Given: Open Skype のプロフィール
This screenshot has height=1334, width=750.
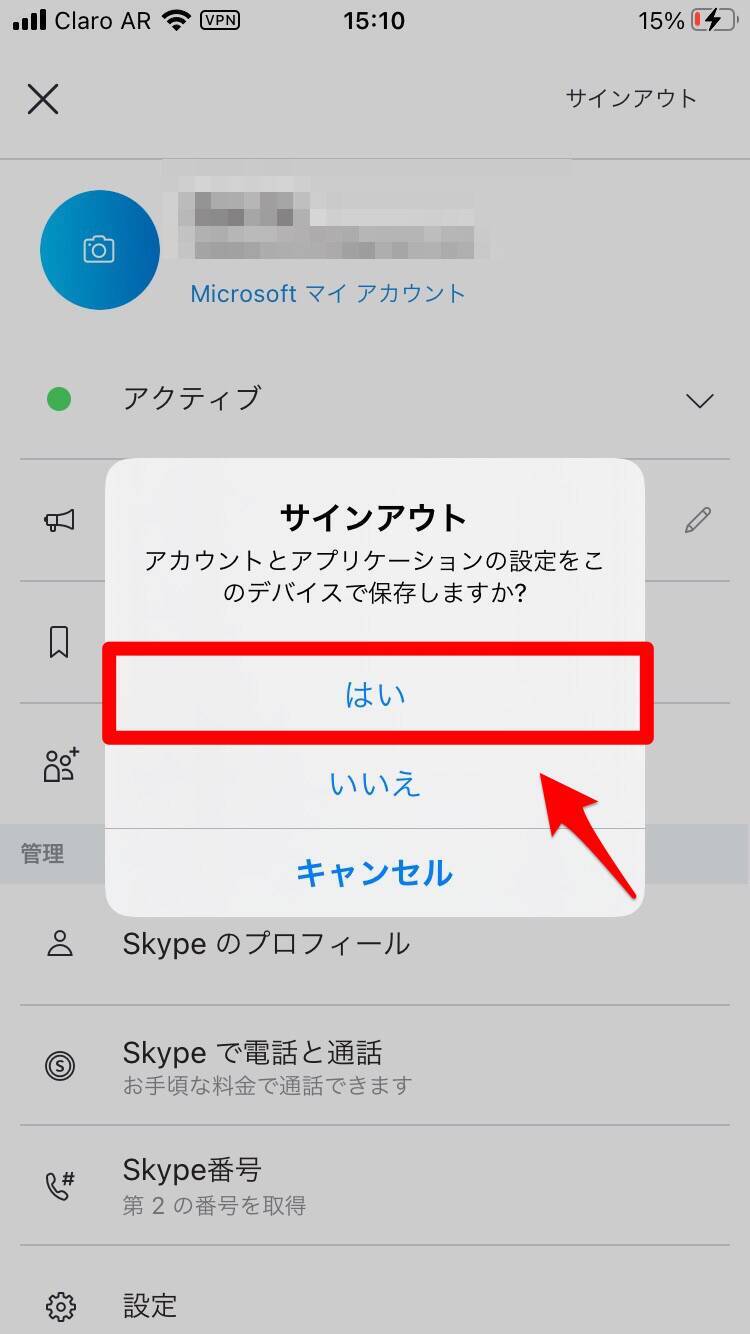Looking at the screenshot, I should click(266, 944).
